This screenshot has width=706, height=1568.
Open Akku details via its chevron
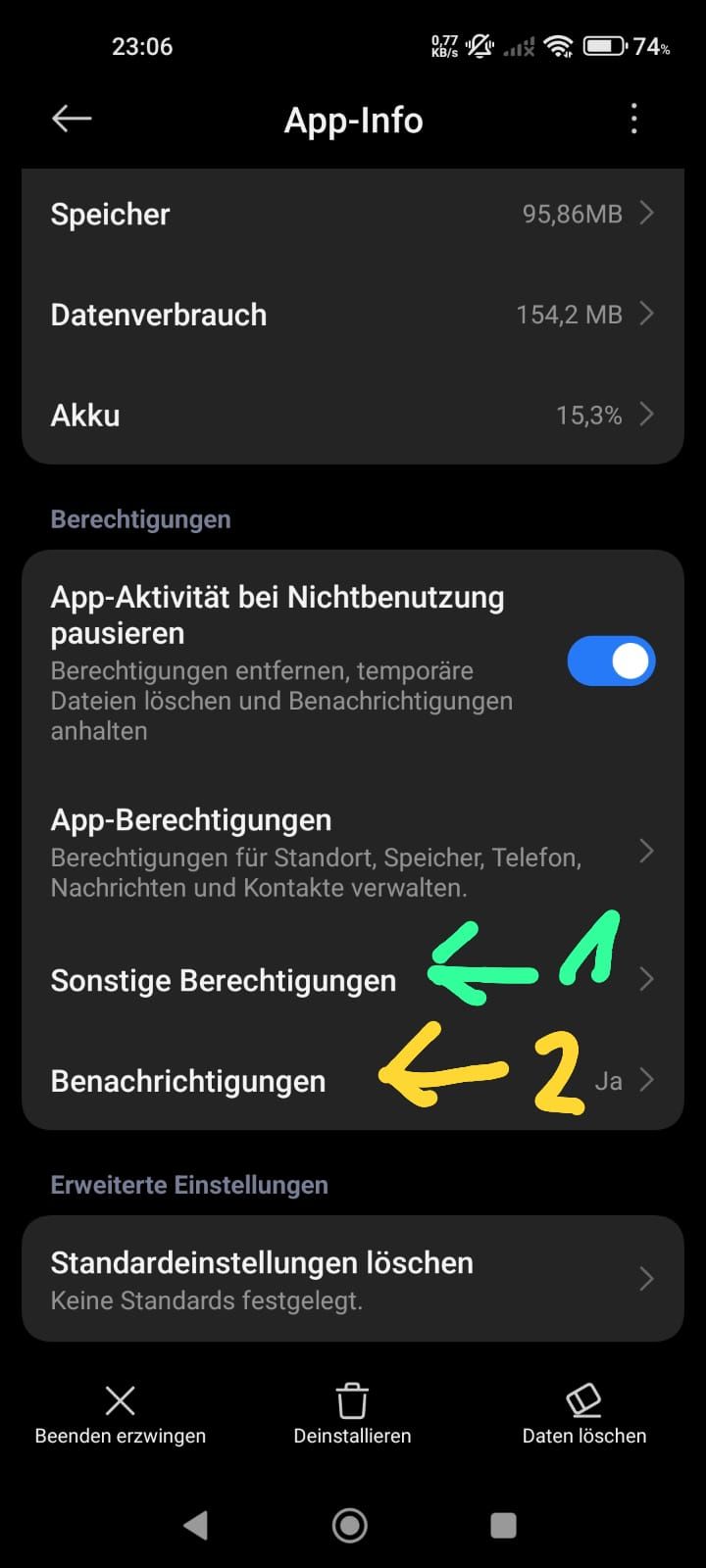646,415
